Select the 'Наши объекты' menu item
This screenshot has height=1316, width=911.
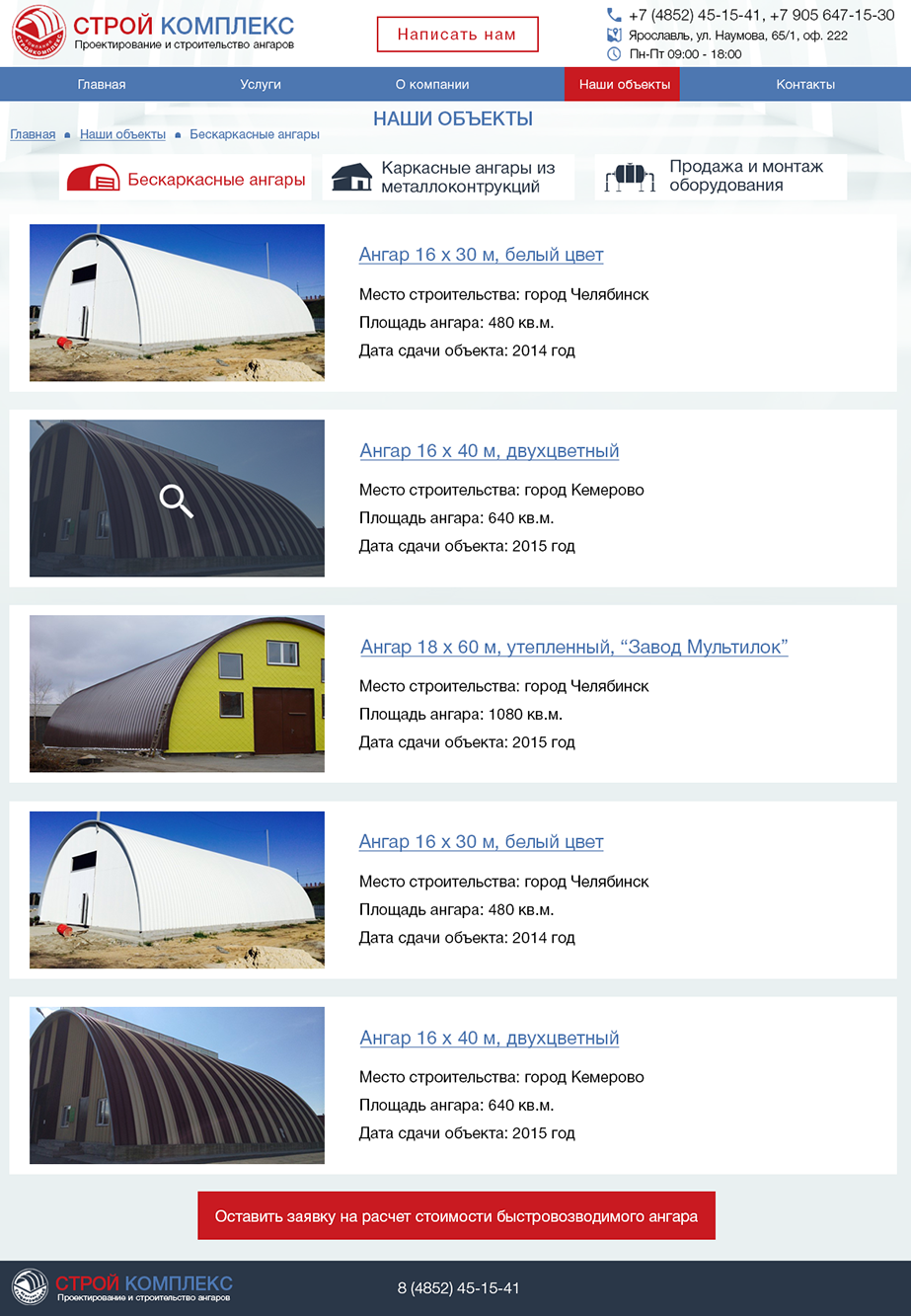tap(623, 85)
